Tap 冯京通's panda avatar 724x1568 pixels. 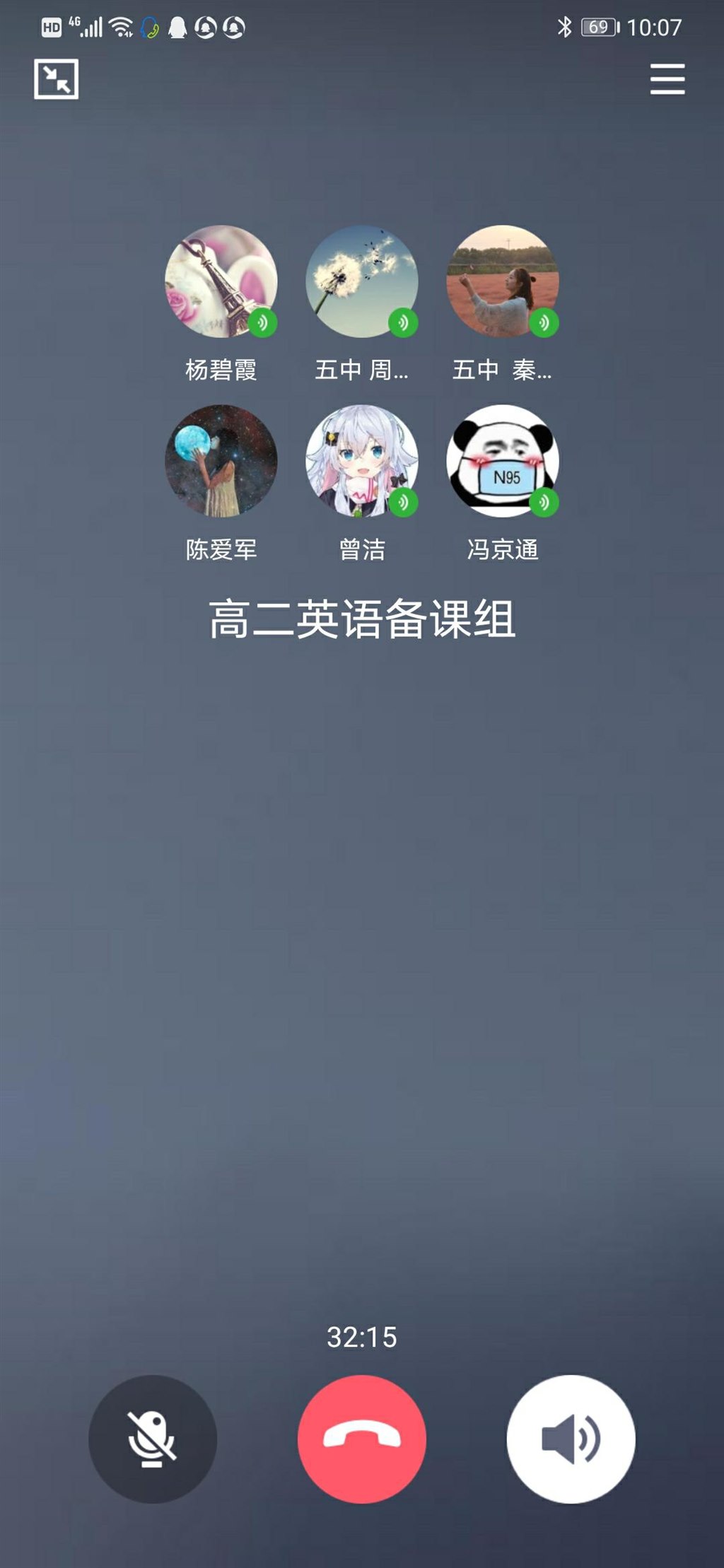[x=502, y=460]
